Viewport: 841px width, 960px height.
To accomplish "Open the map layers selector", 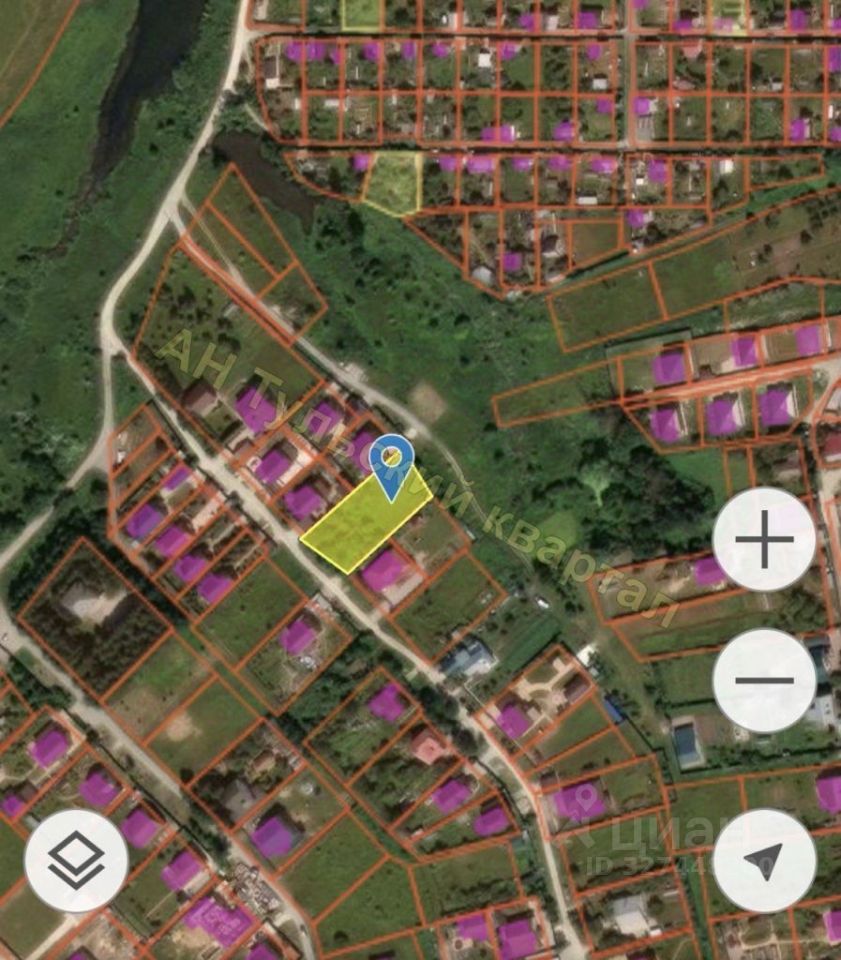I will (76, 860).
